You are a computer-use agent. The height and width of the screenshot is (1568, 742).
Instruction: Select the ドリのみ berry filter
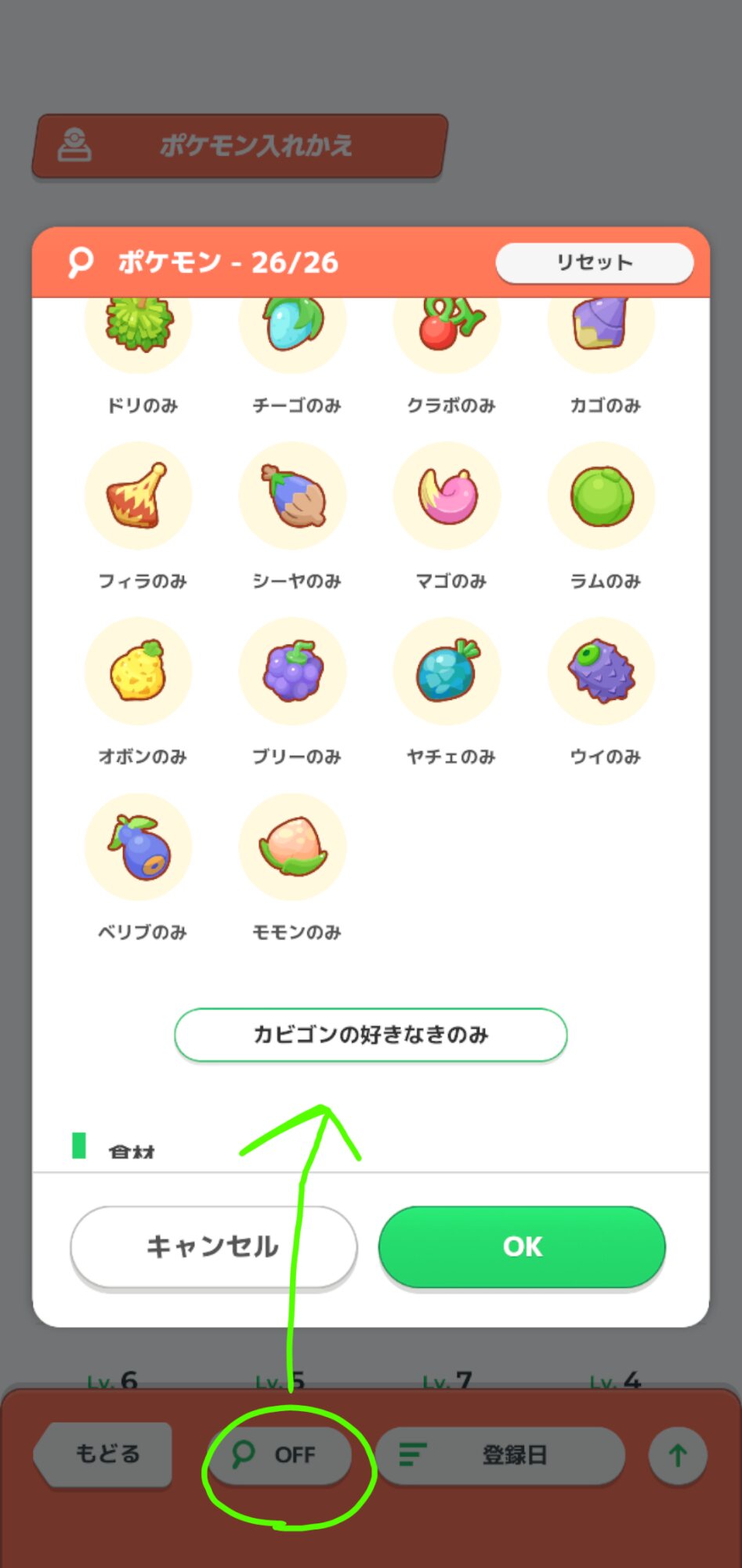(x=139, y=329)
